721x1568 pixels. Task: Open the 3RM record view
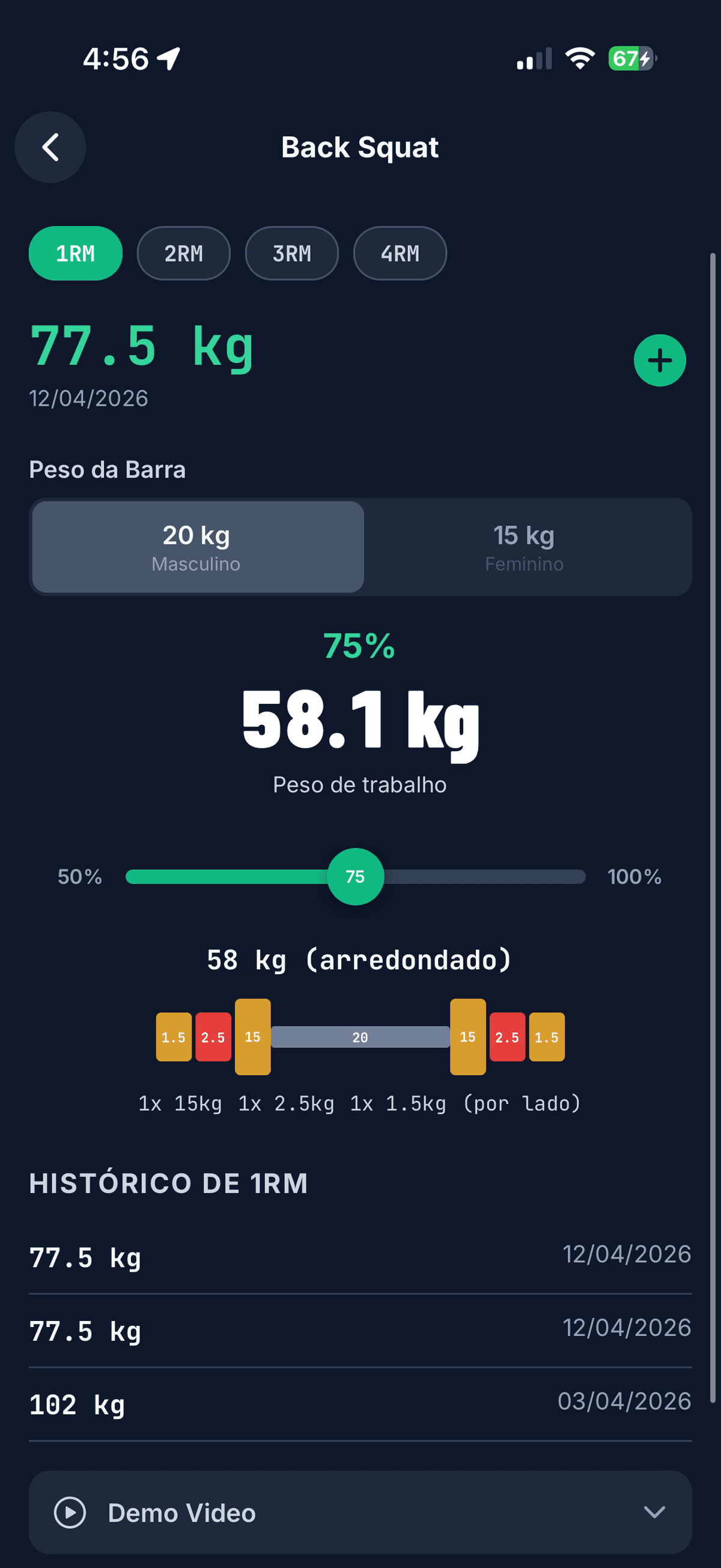click(292, 253)
